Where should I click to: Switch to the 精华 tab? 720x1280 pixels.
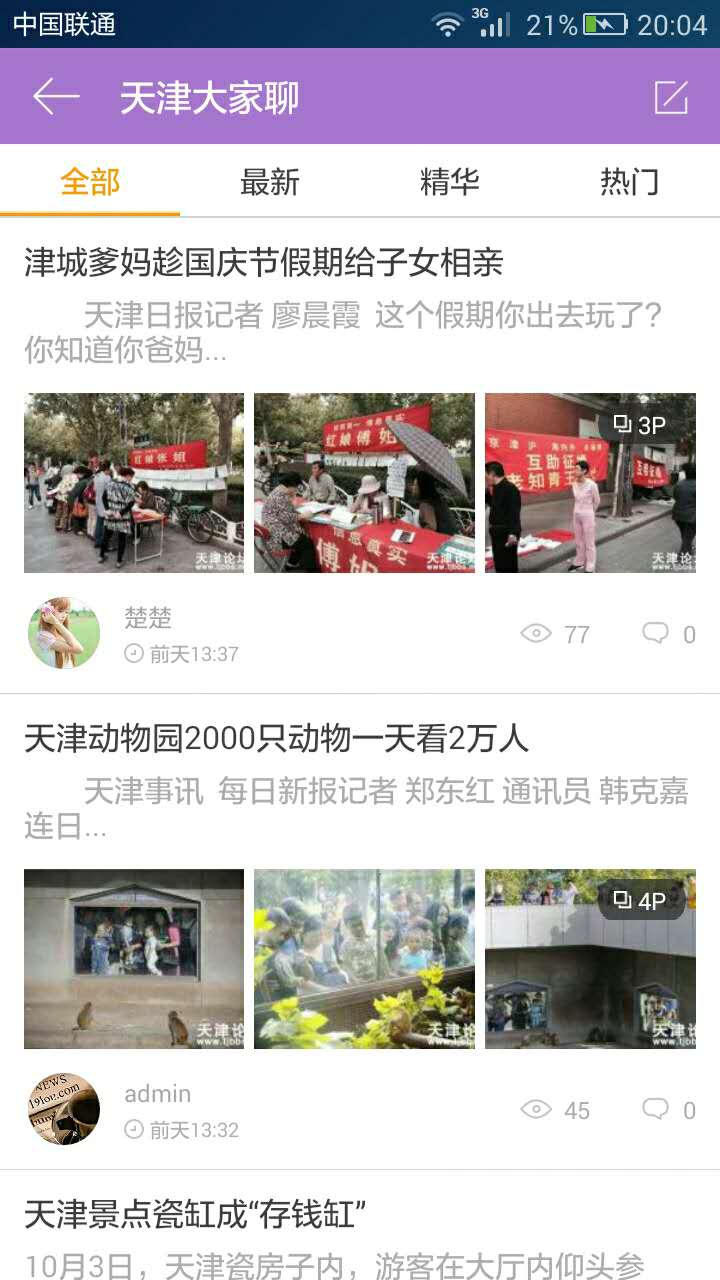click(450, 182)
